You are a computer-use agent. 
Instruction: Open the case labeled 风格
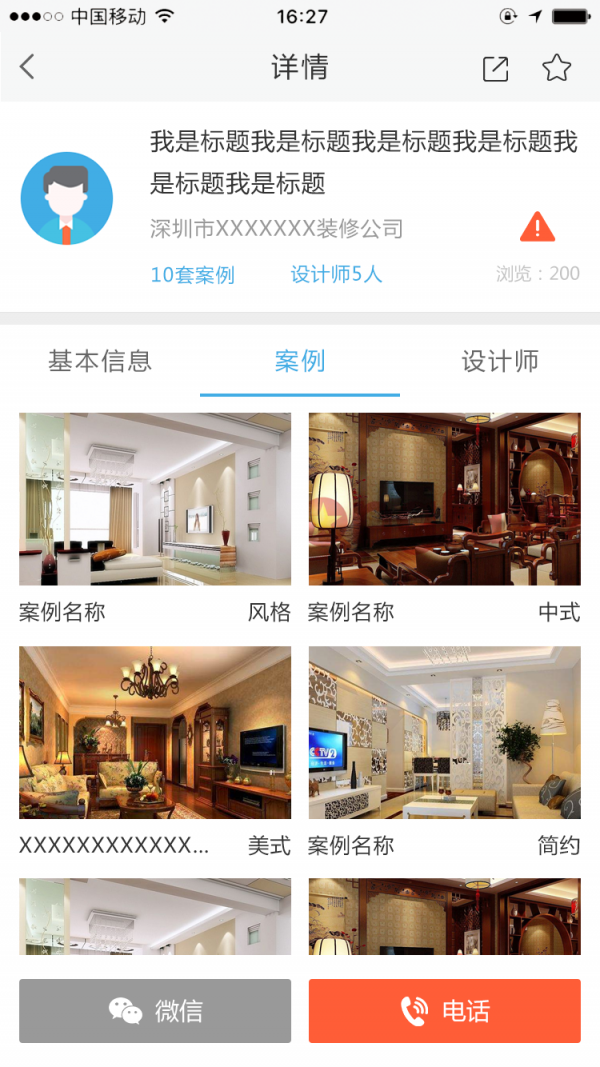point(155,499)
